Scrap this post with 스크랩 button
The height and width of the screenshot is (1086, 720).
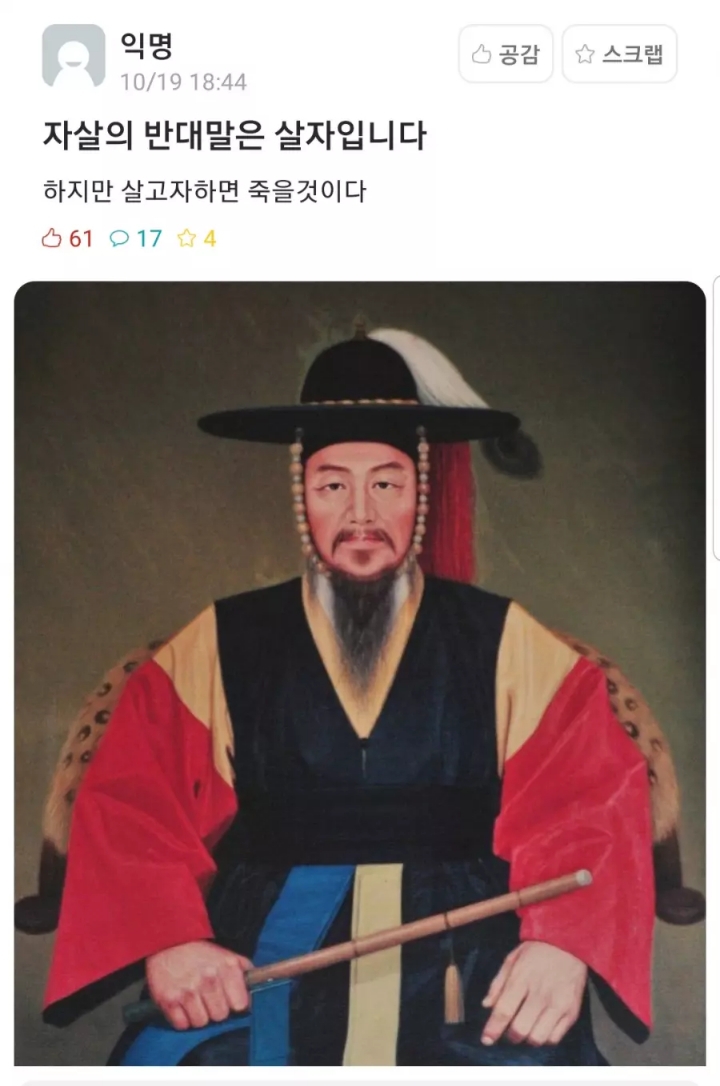(x=619, y=54)
